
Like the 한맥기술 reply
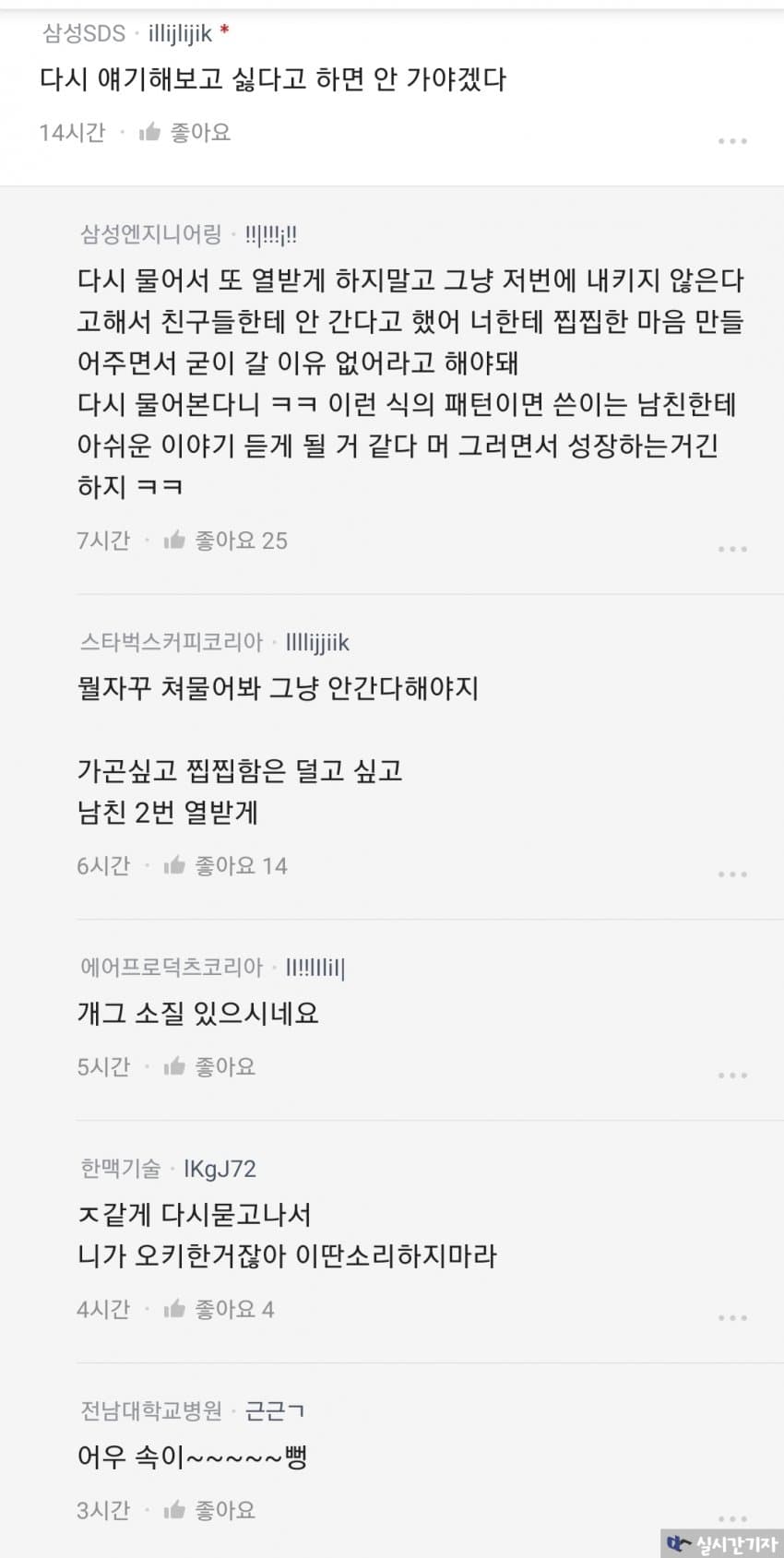click(x=219, y=1309)
